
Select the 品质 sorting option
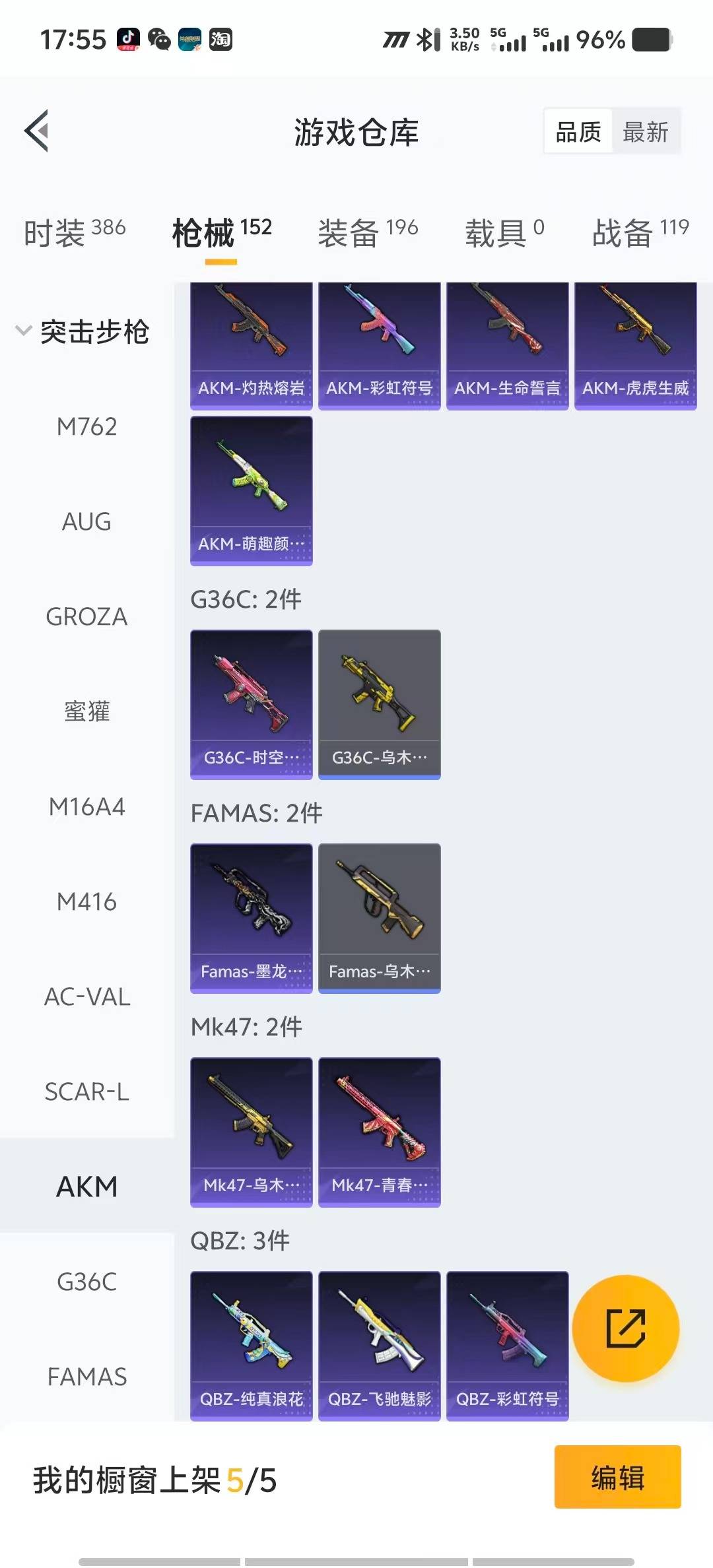[578, 132]
